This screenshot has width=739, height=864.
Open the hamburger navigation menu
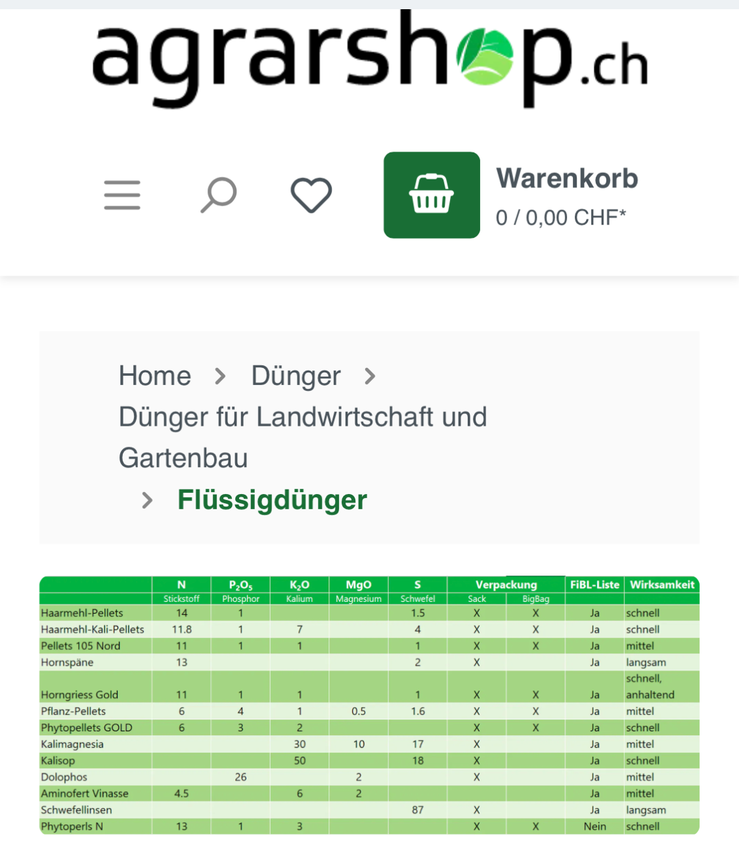122,195
